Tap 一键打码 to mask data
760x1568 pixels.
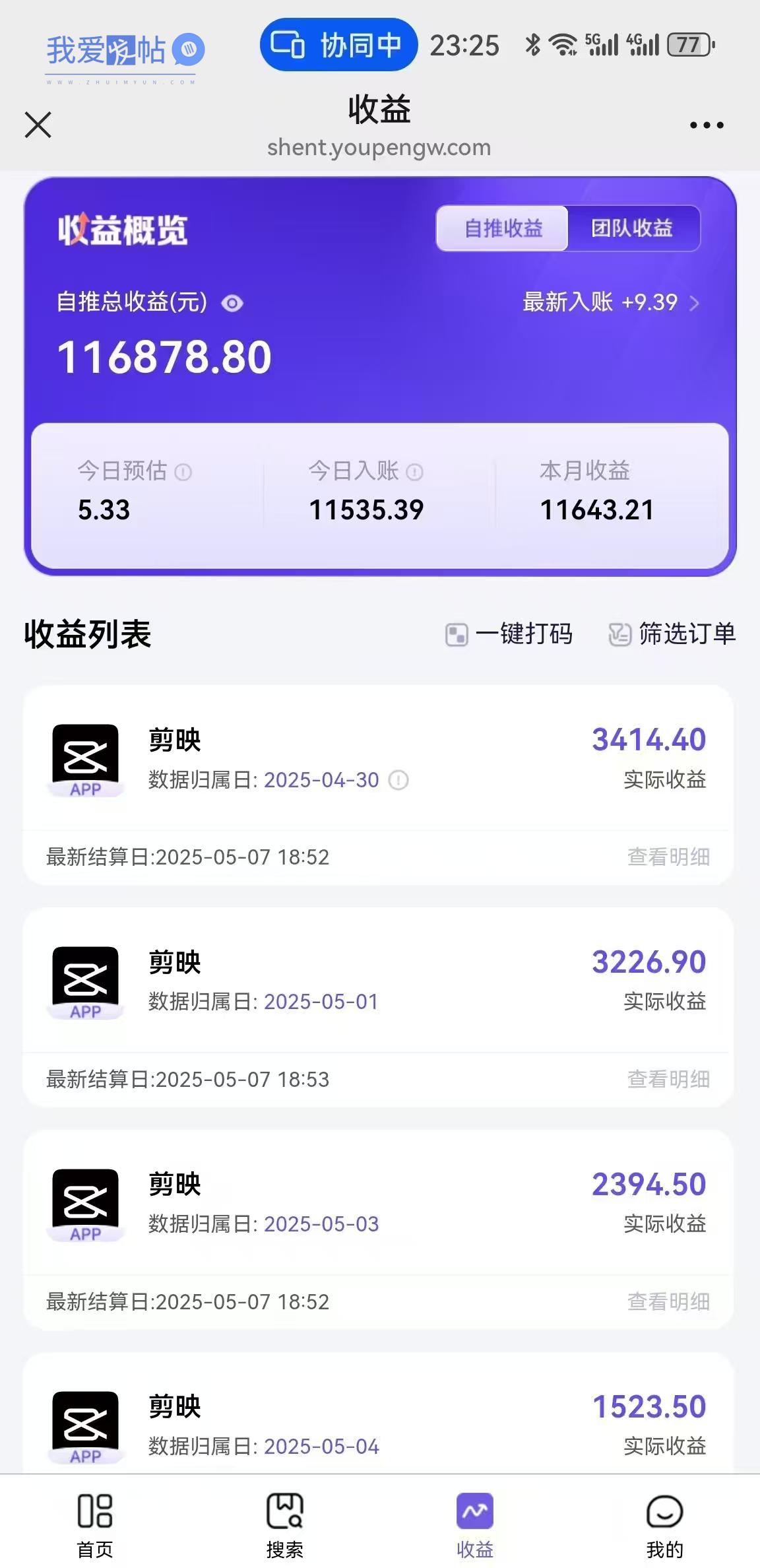509,634
